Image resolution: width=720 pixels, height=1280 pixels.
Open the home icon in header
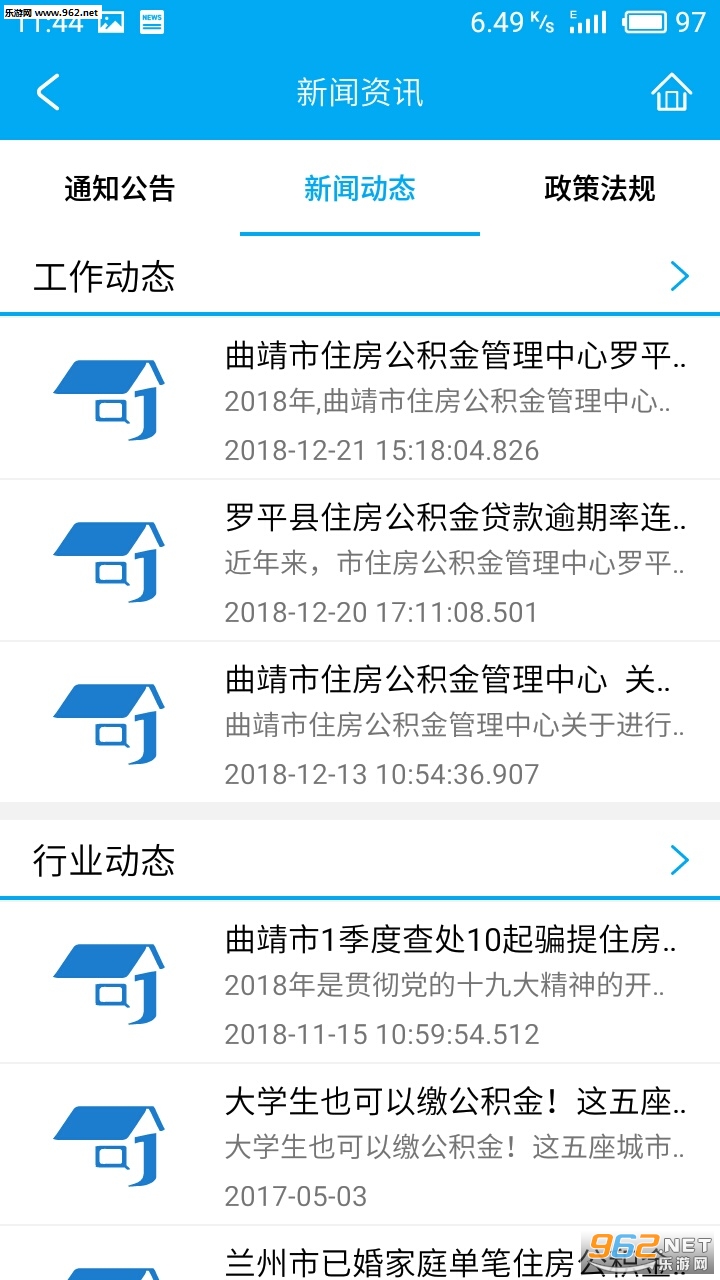pos(671,92)
